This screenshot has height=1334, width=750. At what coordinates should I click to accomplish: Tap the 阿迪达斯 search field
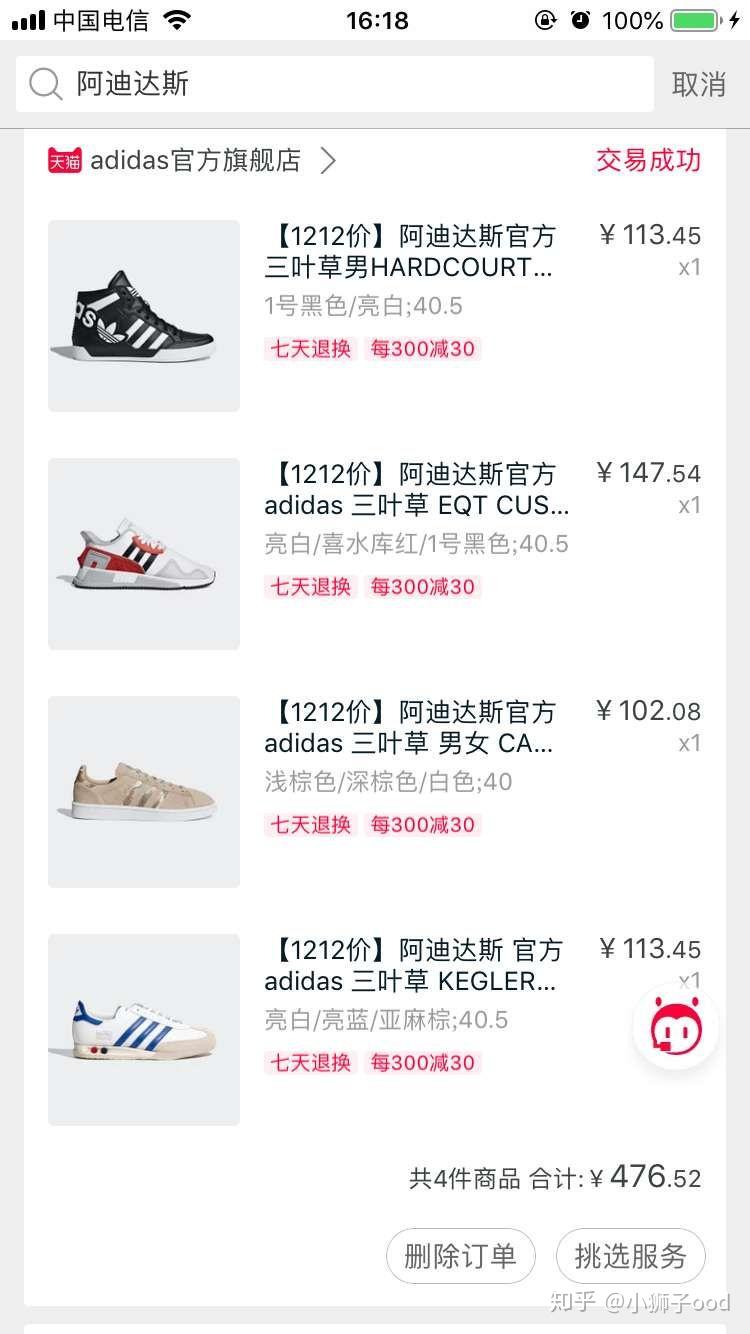[335, 84]
